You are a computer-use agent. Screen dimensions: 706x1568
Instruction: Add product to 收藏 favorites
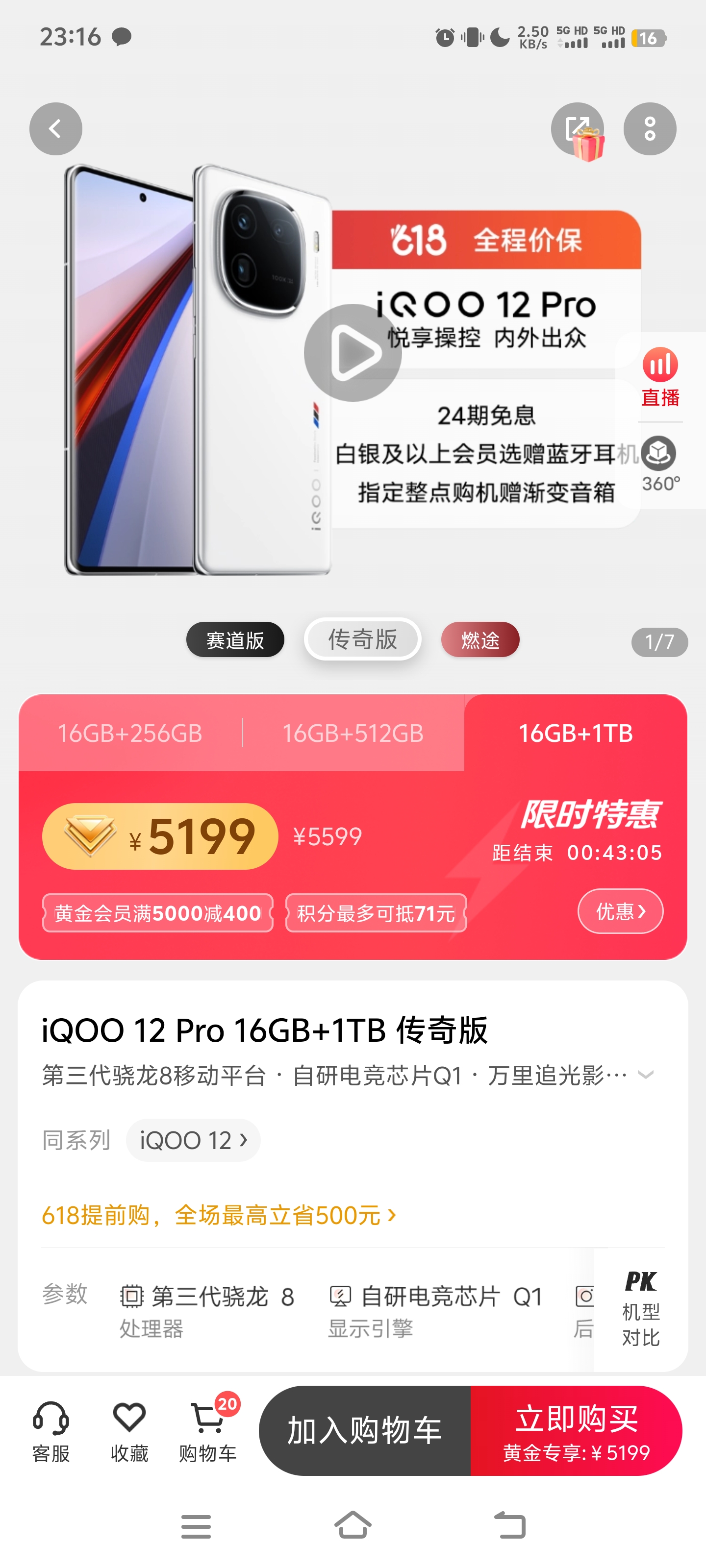[x=129, y=1430]
